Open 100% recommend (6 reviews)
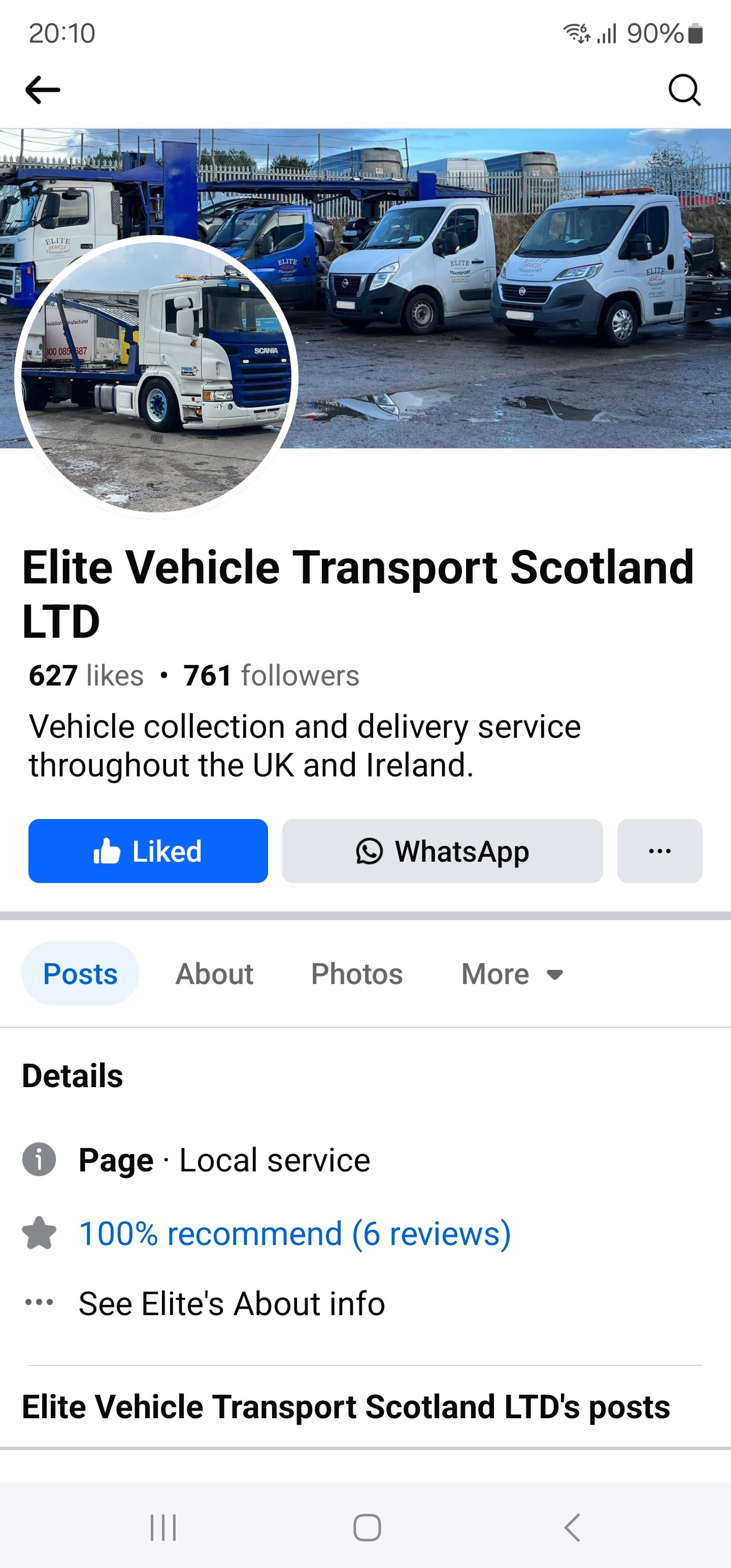731x1568 pixels. coord(294,1234)
